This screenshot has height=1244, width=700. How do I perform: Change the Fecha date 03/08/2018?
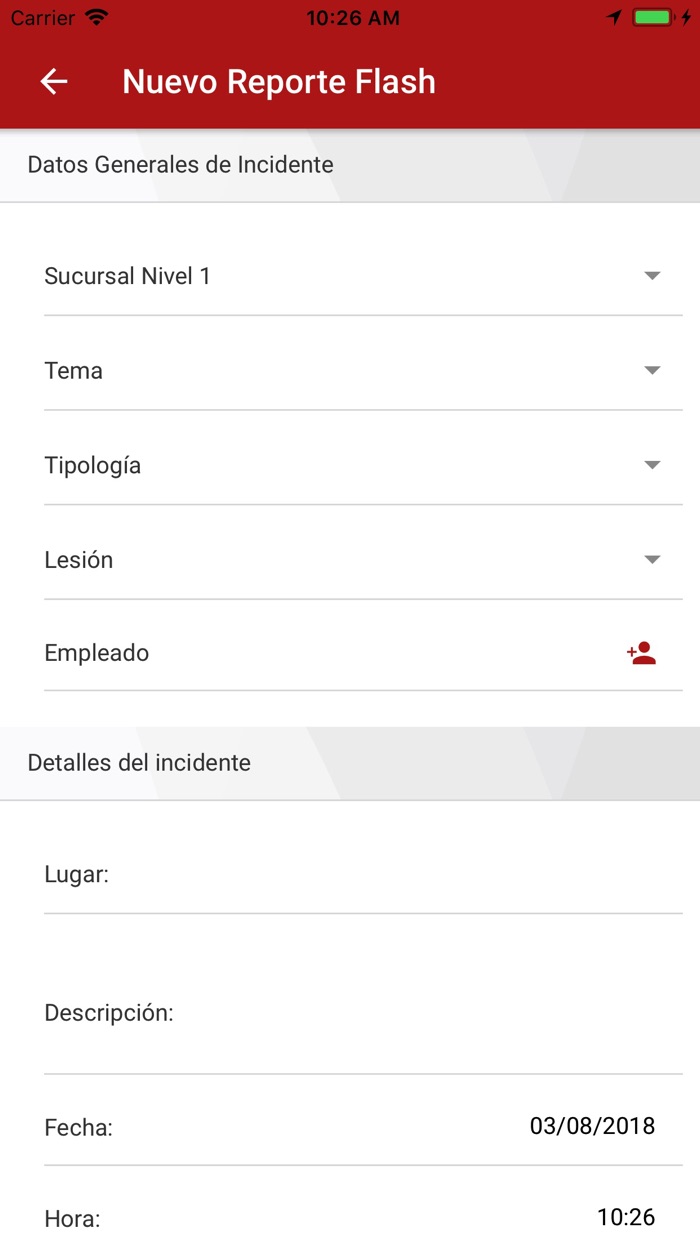(x=592, y=1127)
